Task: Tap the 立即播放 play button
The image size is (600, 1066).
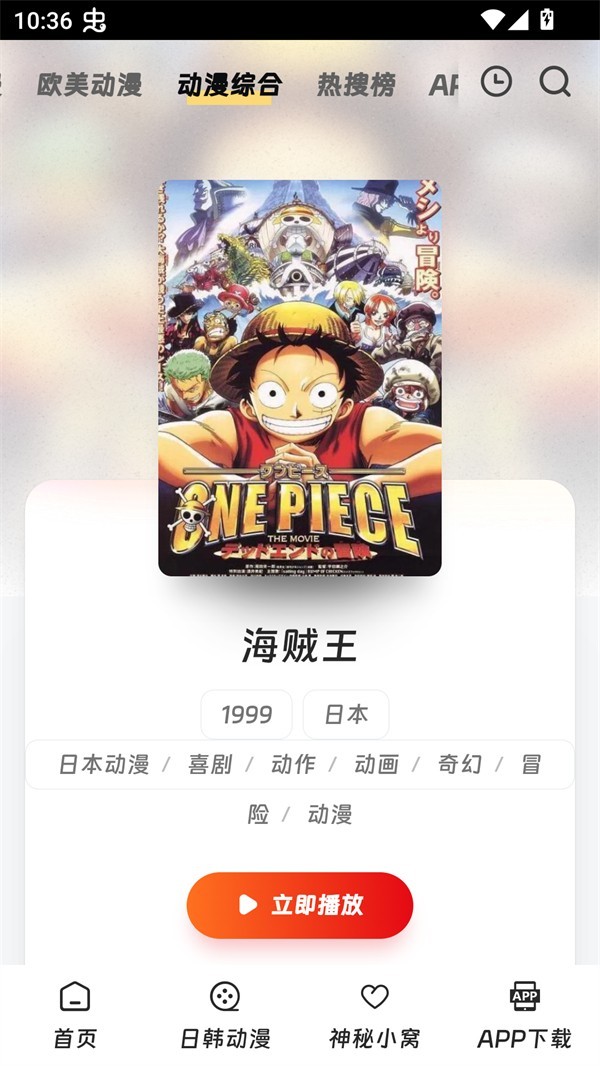Action: pyautogui.click(x=300, y=905)
